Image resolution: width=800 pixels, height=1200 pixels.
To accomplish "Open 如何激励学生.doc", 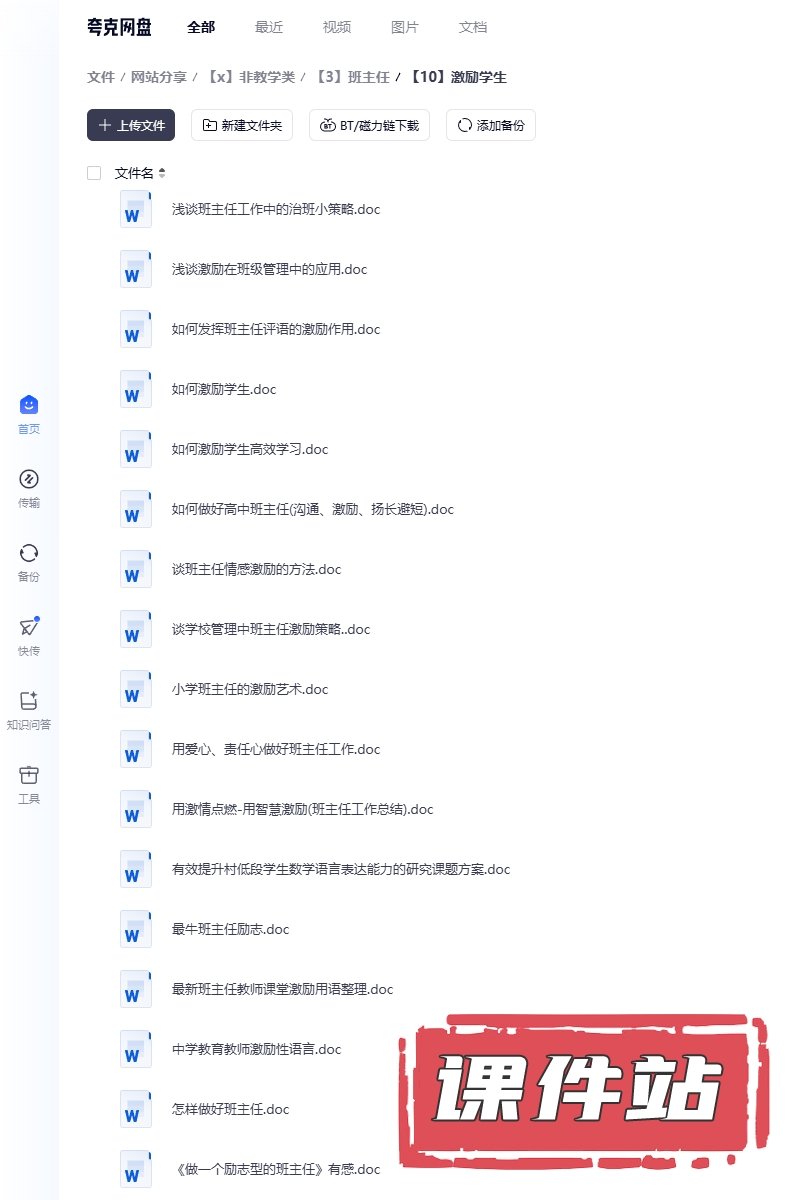I will [x=224, y=389].
